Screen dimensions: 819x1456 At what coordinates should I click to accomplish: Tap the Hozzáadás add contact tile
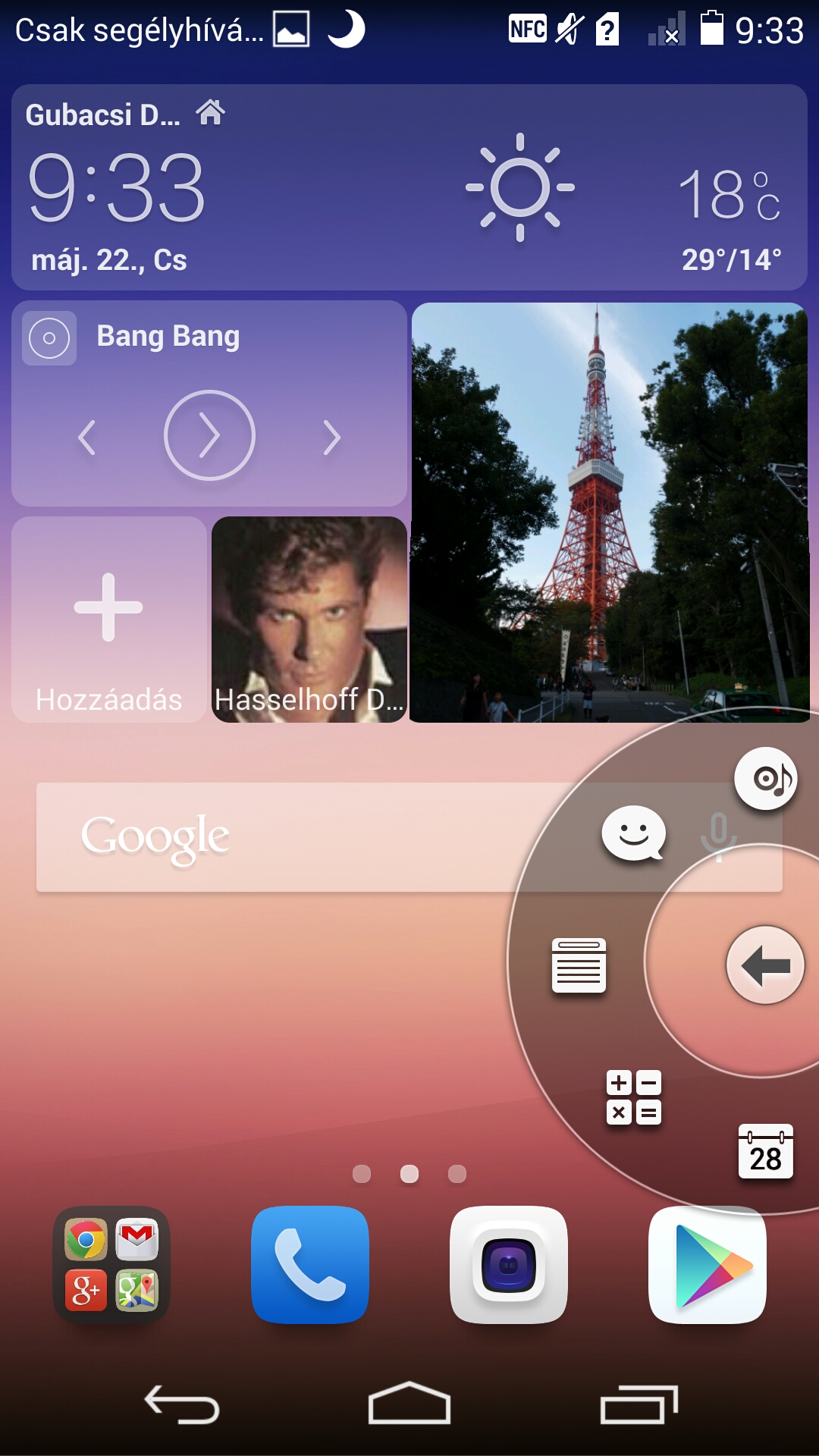pyautogui.click(x=109, y=620)
